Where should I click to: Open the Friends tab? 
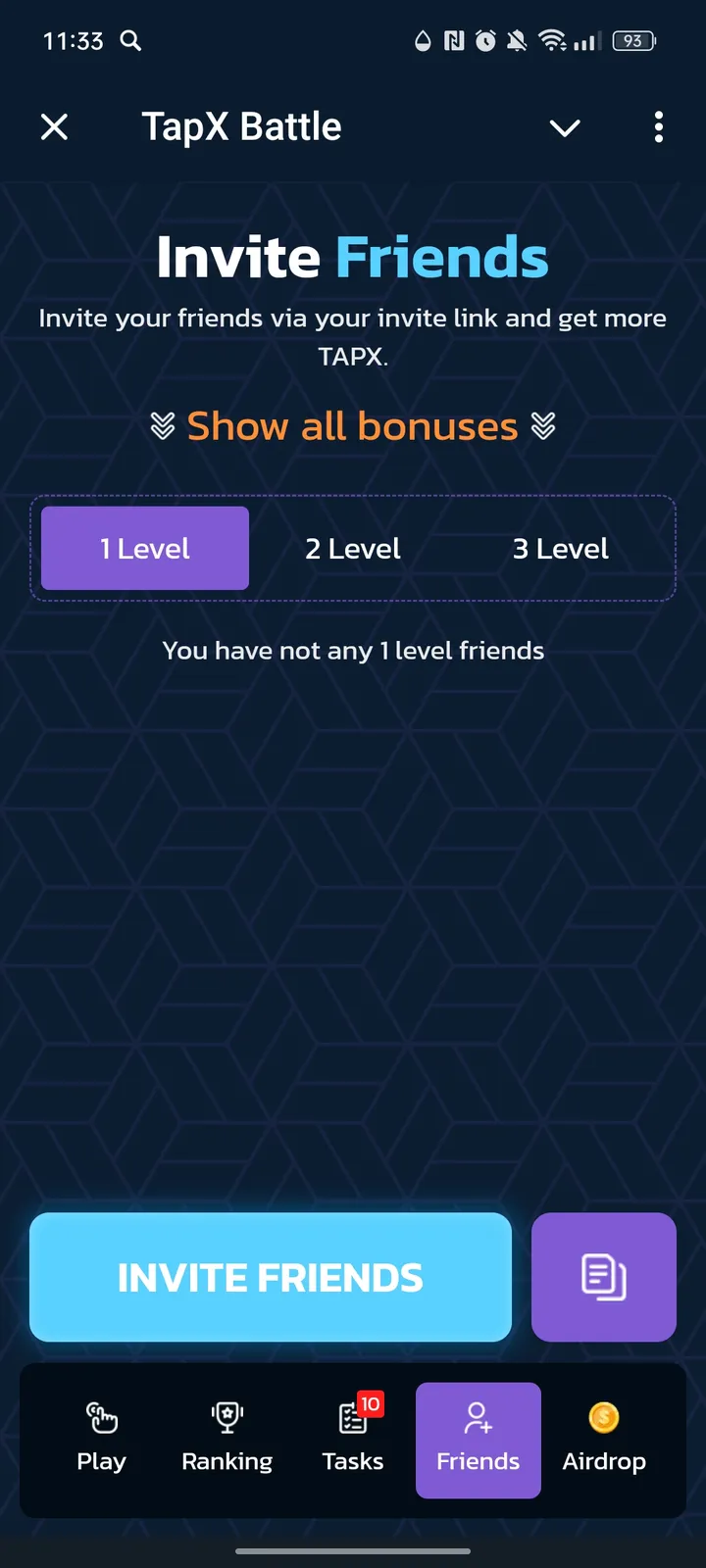478,1441
